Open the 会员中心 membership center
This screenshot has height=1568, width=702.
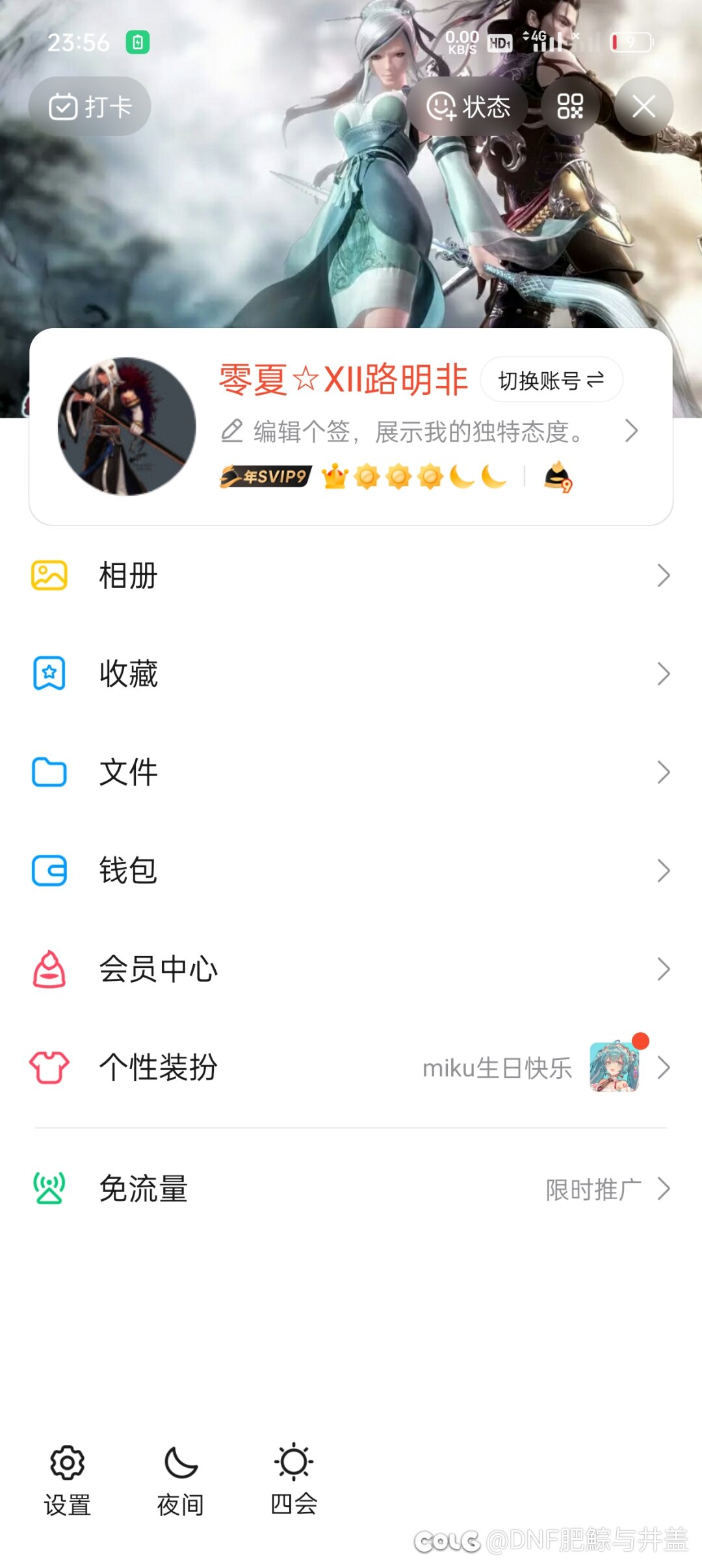156,970
